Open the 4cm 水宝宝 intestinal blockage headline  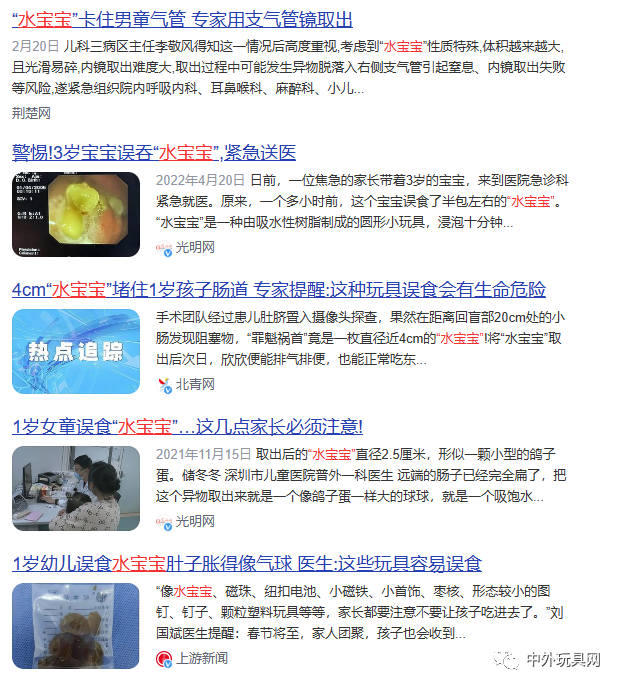click(x=279, y=289)
